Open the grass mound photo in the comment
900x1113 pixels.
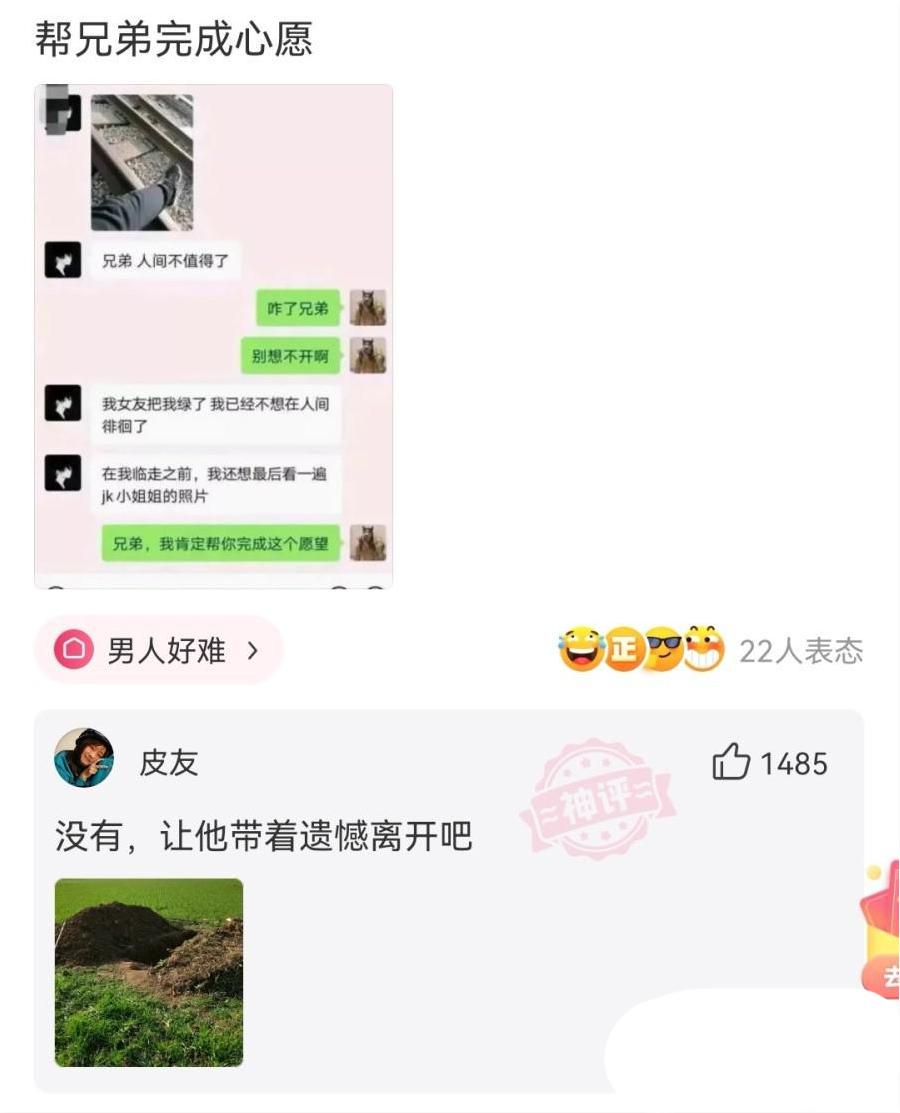point(149,972)
